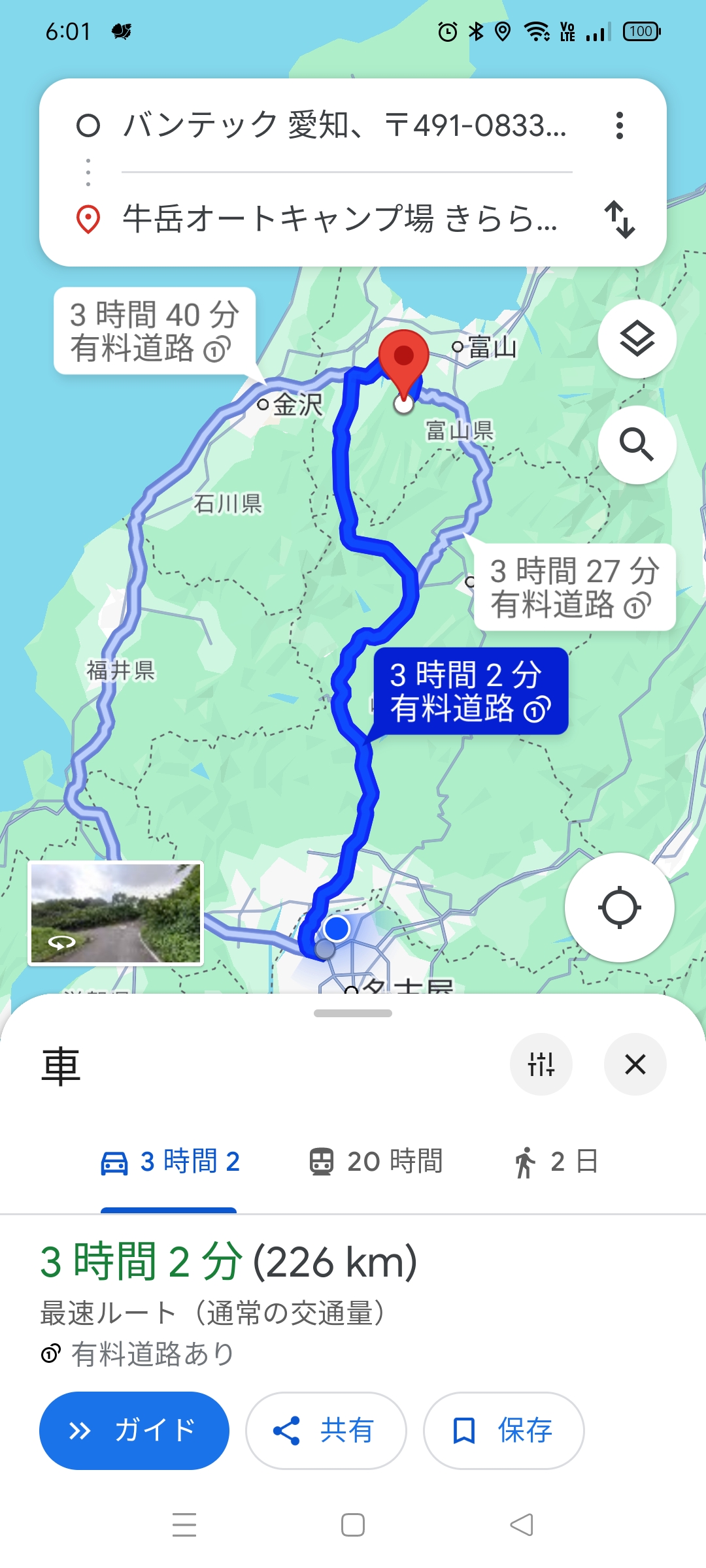Select the 3時間40分 alternate route
The height and width of the screenshot is (1568, 706).
154,331
